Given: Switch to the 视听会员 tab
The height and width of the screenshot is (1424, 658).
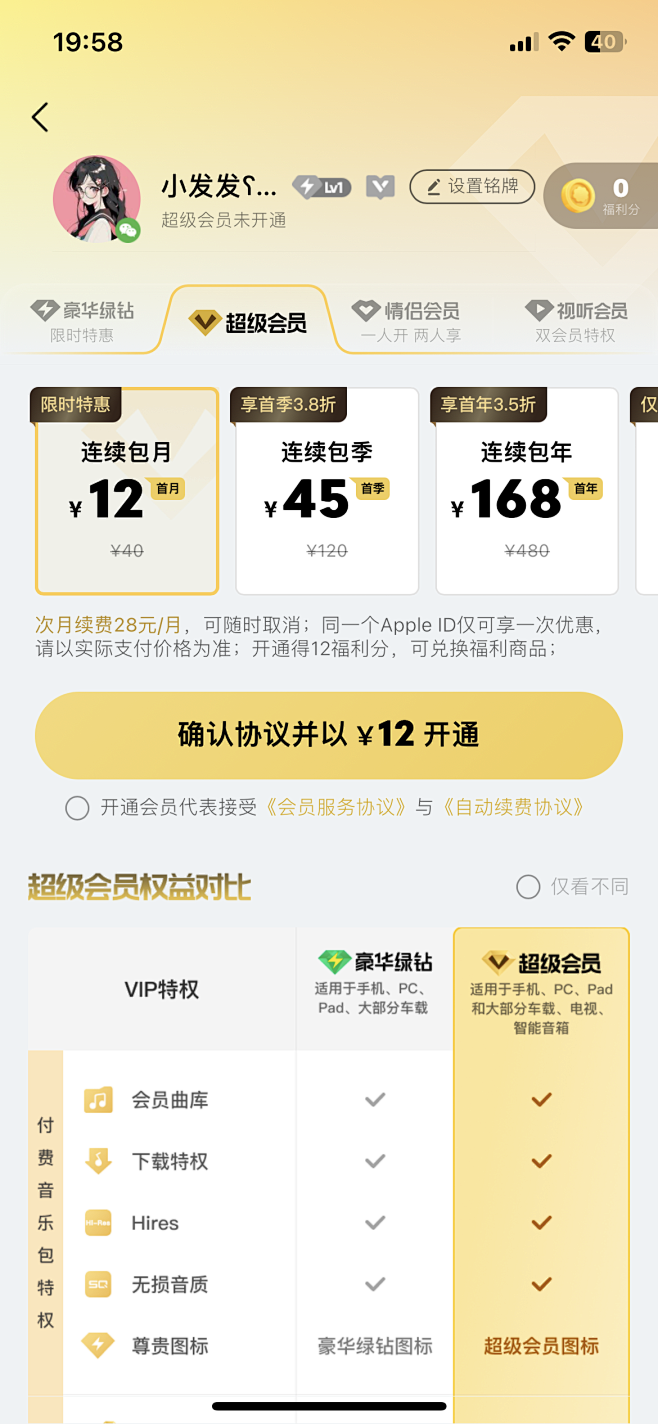Looking at the screenshot, I should pyautogui.click(x=577, y=321).
